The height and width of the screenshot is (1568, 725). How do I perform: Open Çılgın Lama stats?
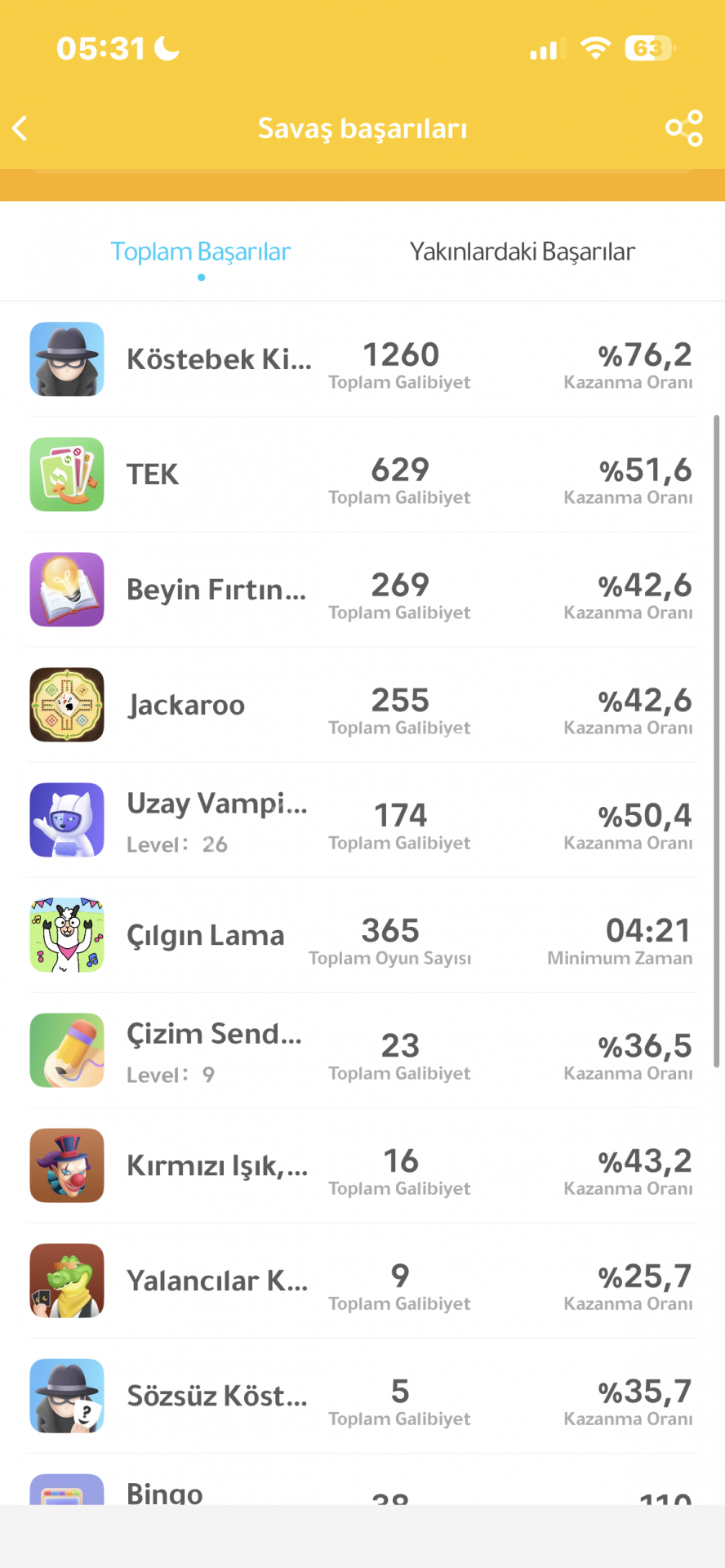point(362,935)
